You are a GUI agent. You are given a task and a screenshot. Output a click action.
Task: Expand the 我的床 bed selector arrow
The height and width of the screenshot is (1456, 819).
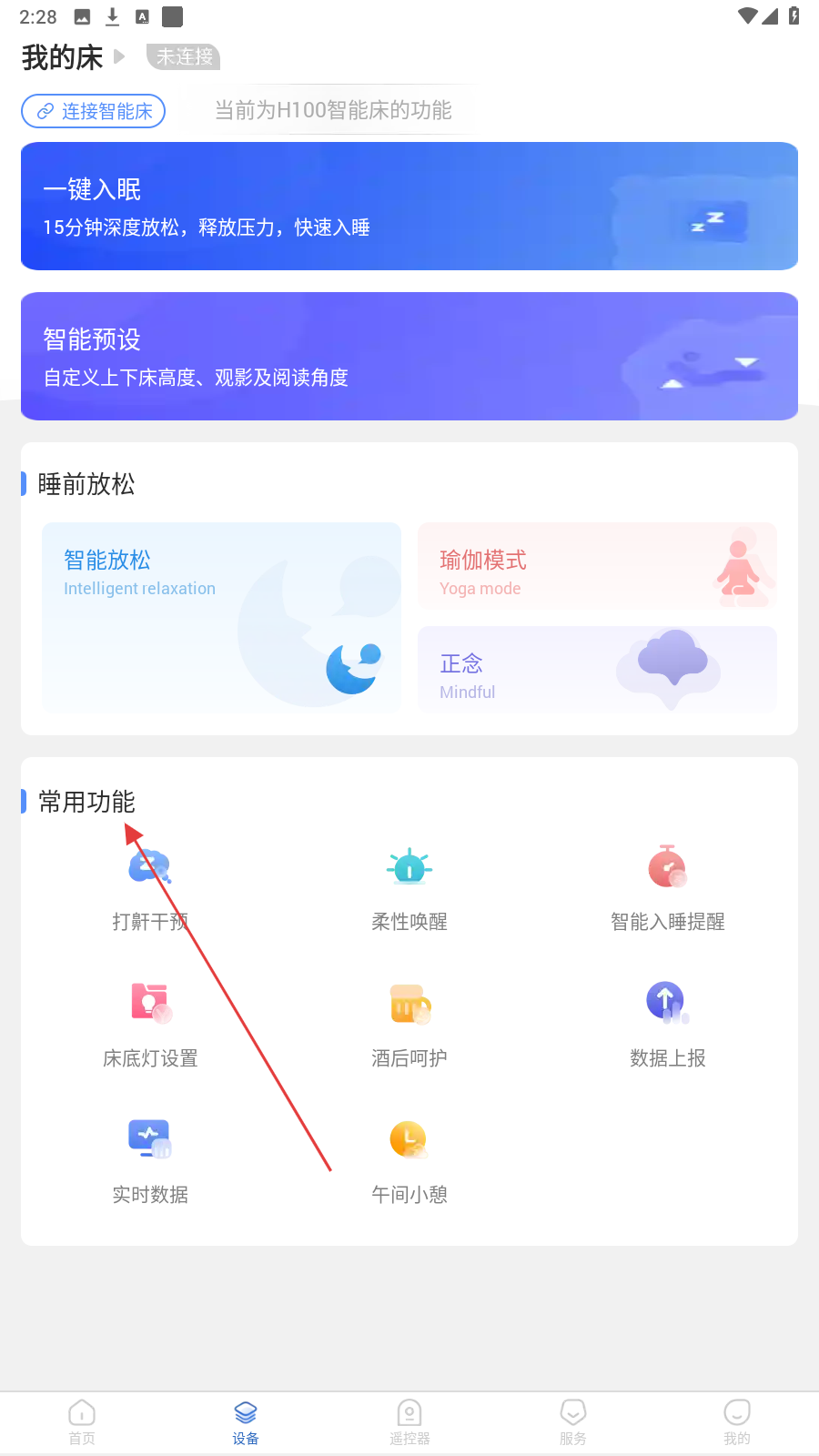(119, 56)
